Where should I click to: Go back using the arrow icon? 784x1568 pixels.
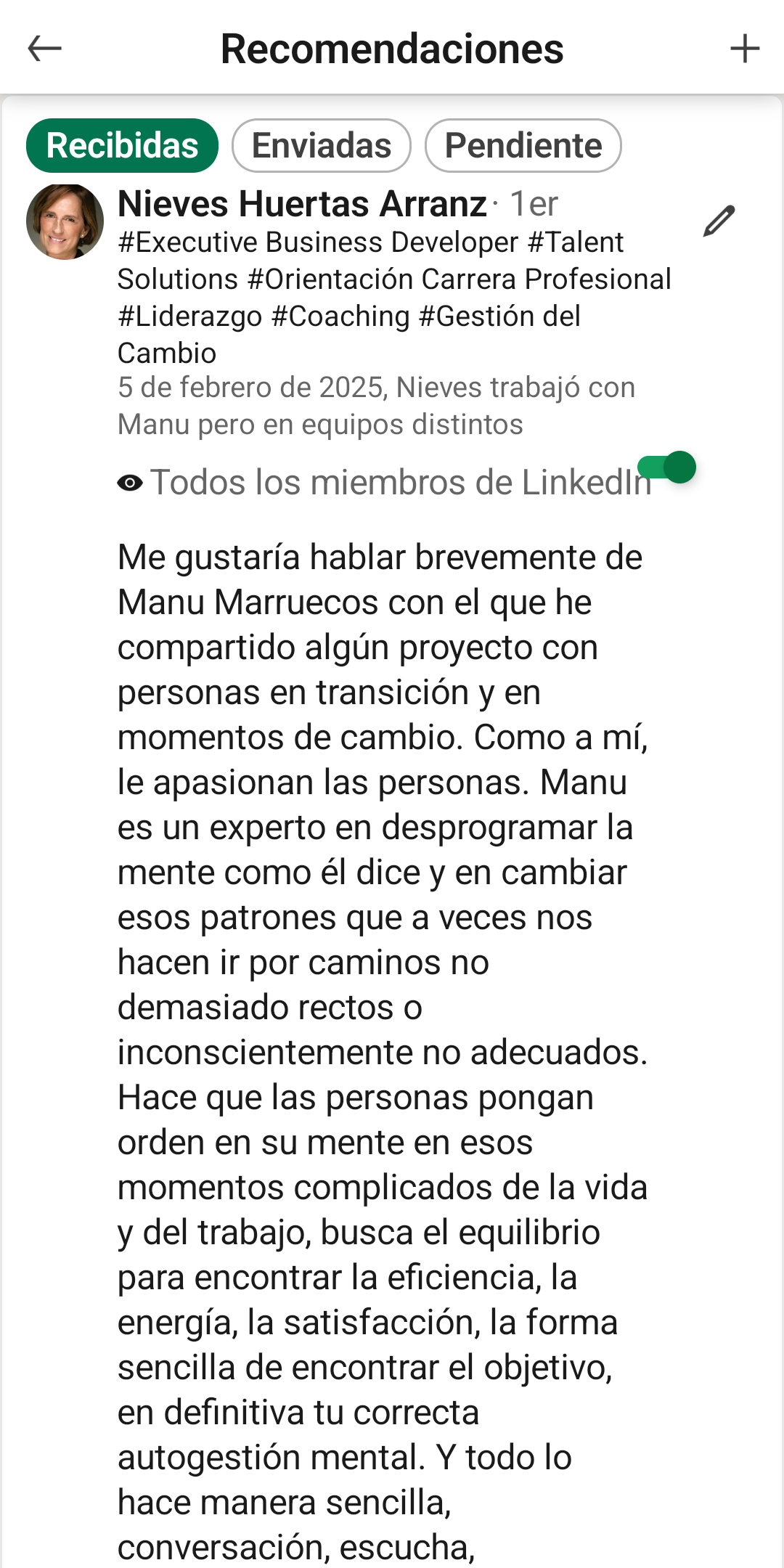[44, 49]
